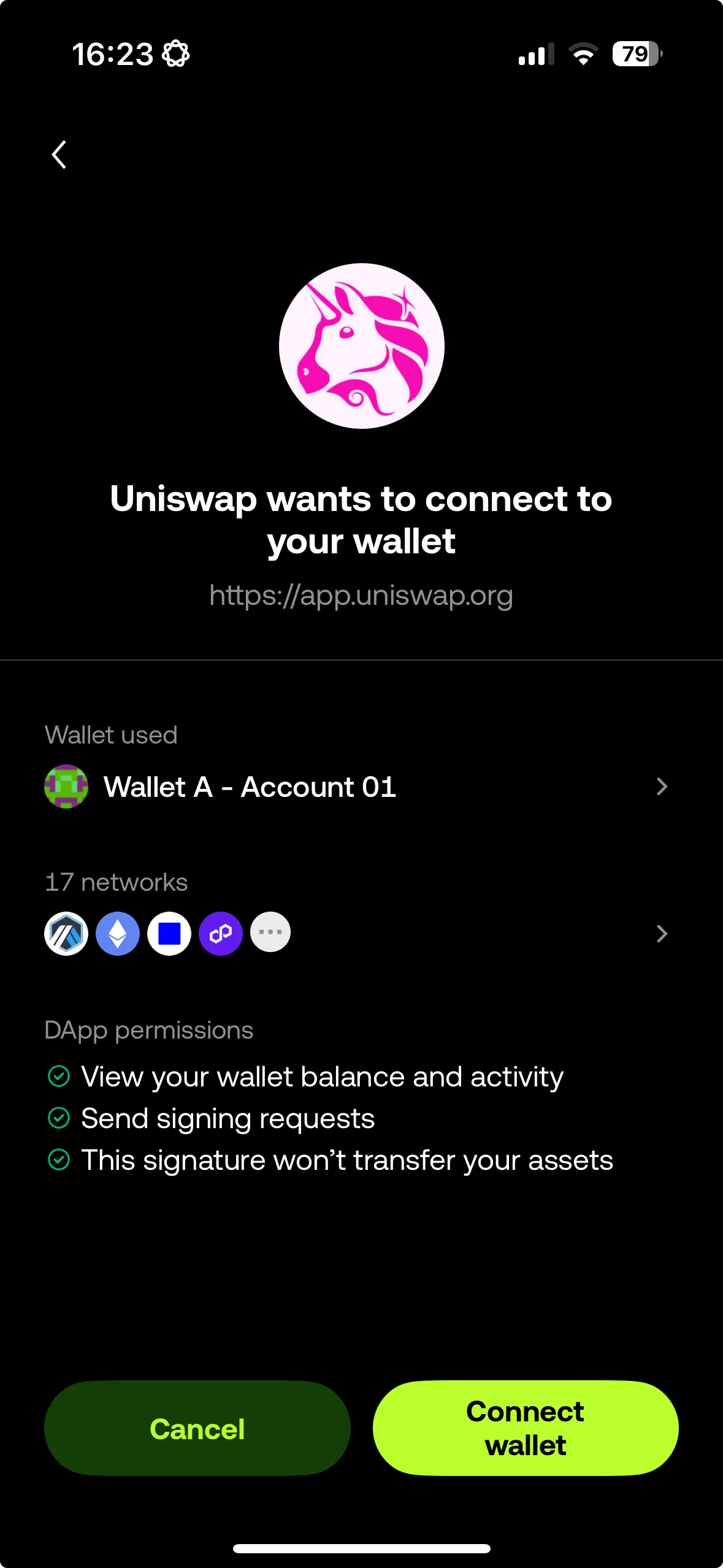Open the https://app.uniswap.org link

click(x=361, y=594)
